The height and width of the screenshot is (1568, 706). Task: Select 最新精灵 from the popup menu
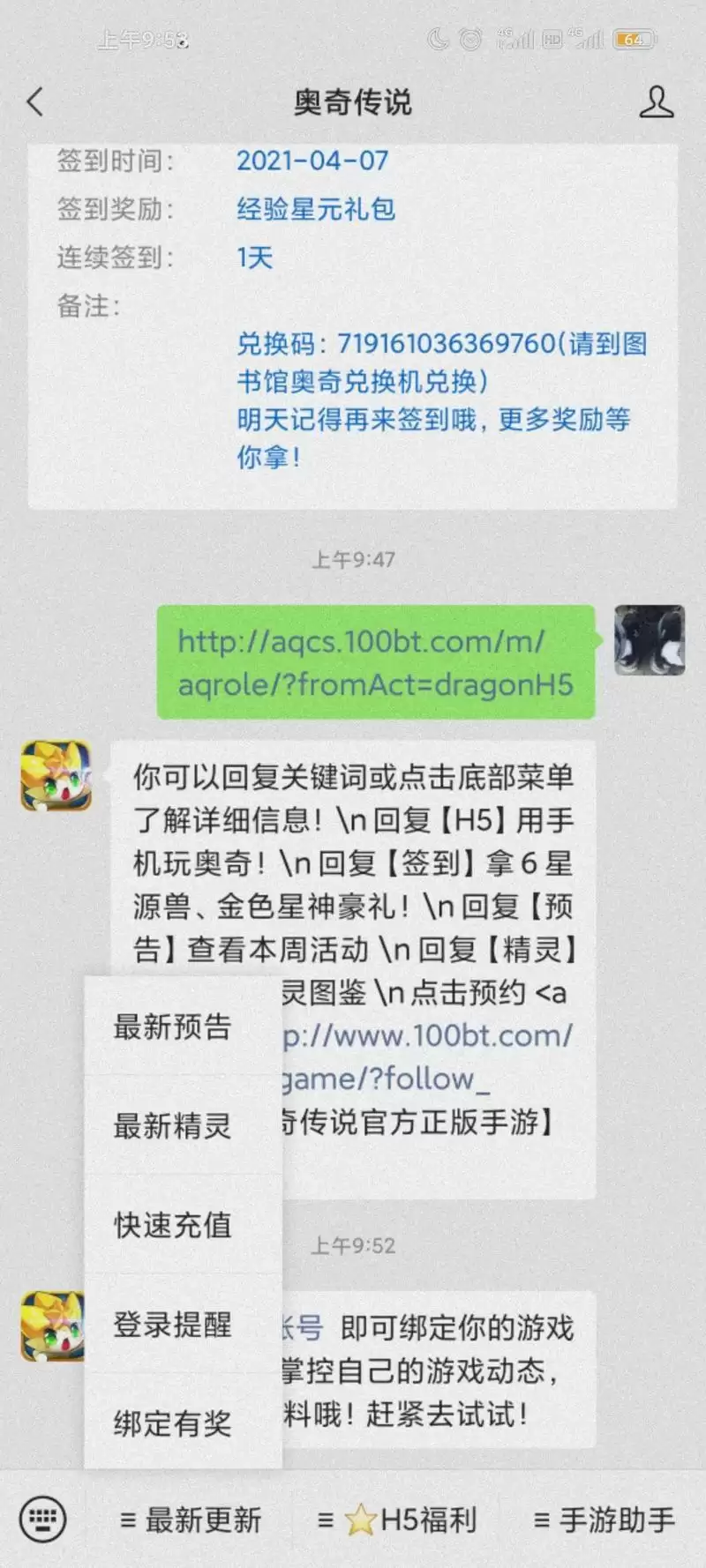[173, 1125]
